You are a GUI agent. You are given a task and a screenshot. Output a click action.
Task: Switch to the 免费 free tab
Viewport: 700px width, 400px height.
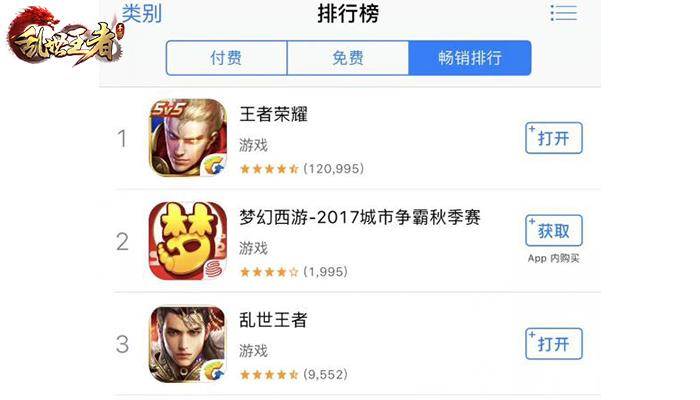[x=347, y=58]
